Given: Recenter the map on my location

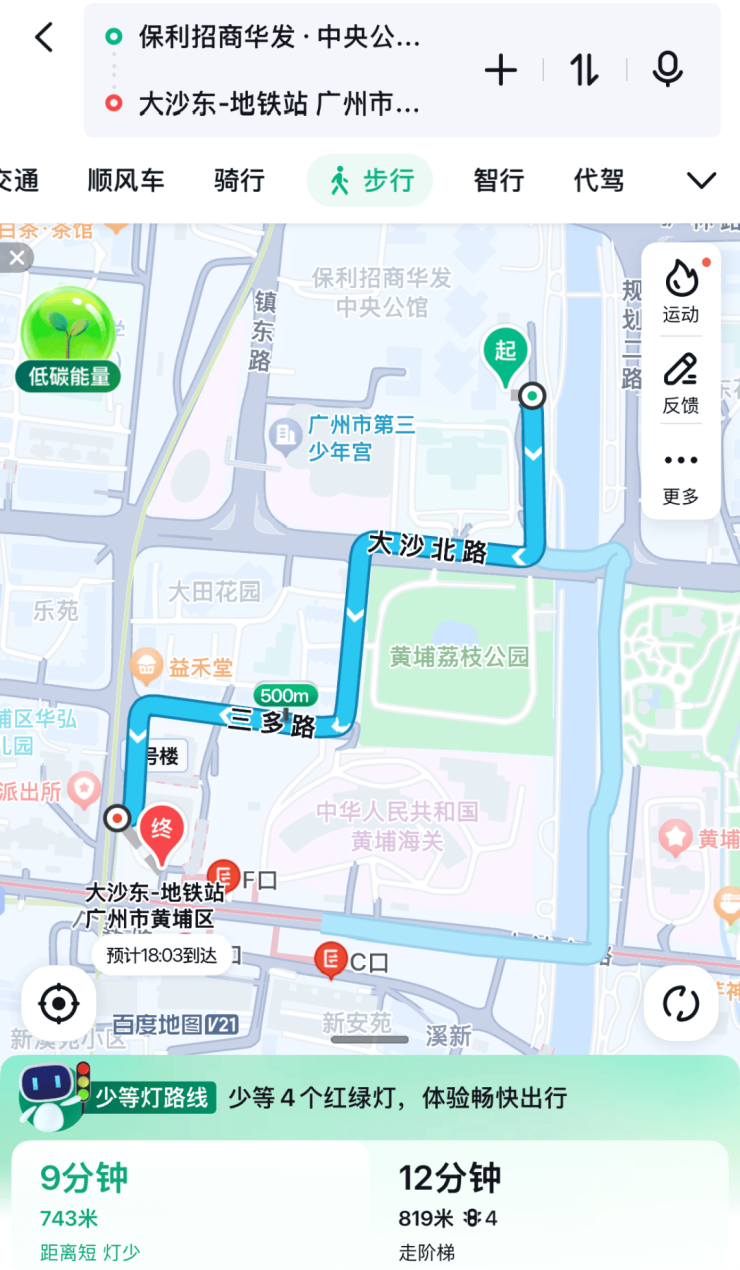Looking at the screenshot, I should point(59,1003).
